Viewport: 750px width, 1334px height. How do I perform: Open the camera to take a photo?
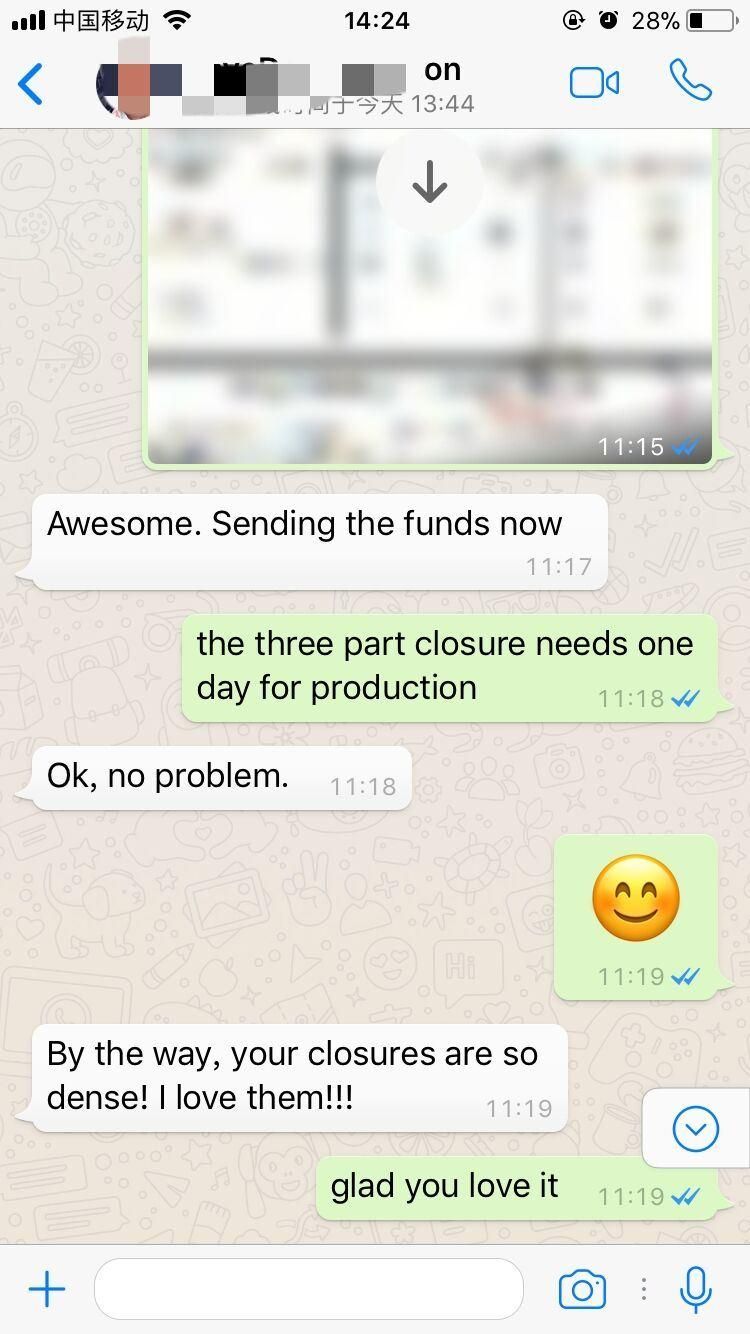point(582,1289)
